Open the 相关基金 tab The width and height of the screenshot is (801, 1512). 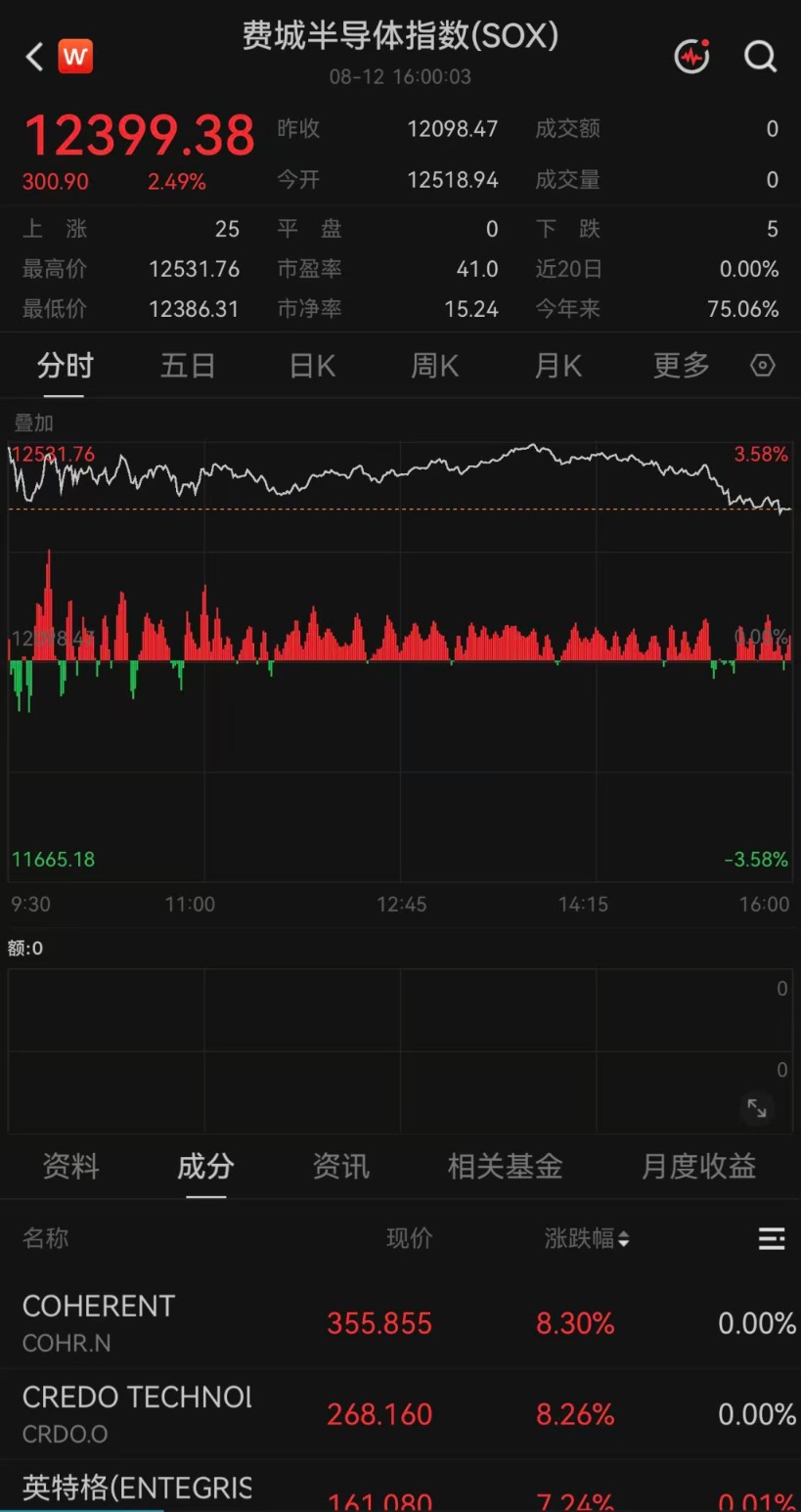point(505,1167)
